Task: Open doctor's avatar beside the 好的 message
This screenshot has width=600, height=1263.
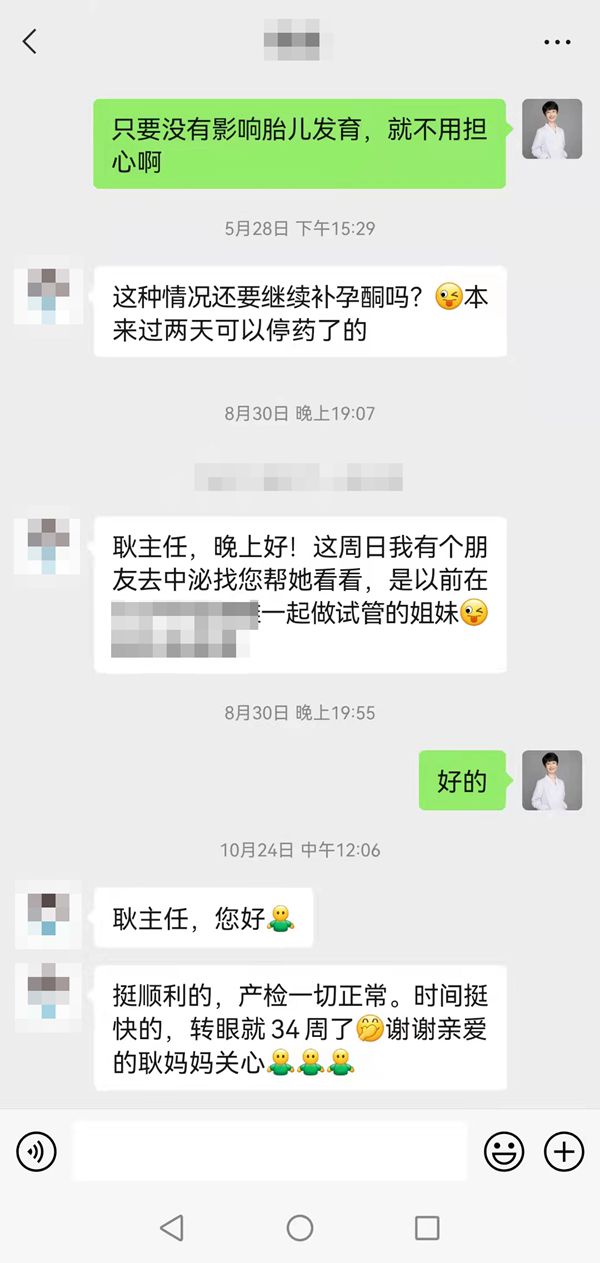Action: point(552,780)
